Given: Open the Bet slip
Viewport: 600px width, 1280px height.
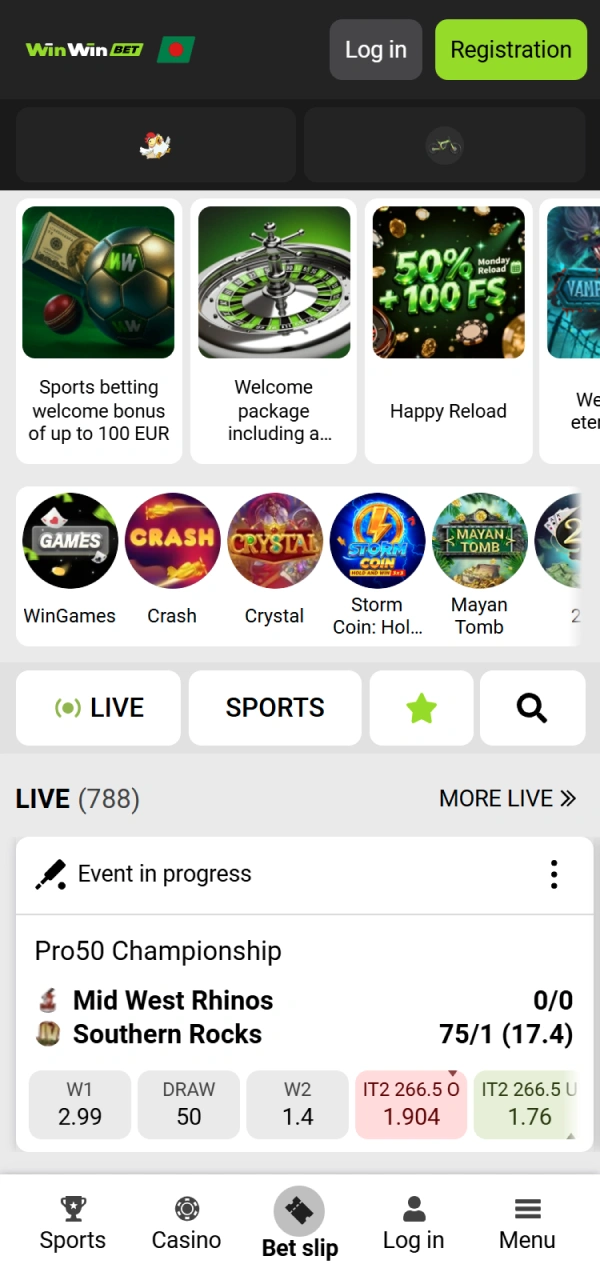Looking at the screenshot, I should [300, 1224].
